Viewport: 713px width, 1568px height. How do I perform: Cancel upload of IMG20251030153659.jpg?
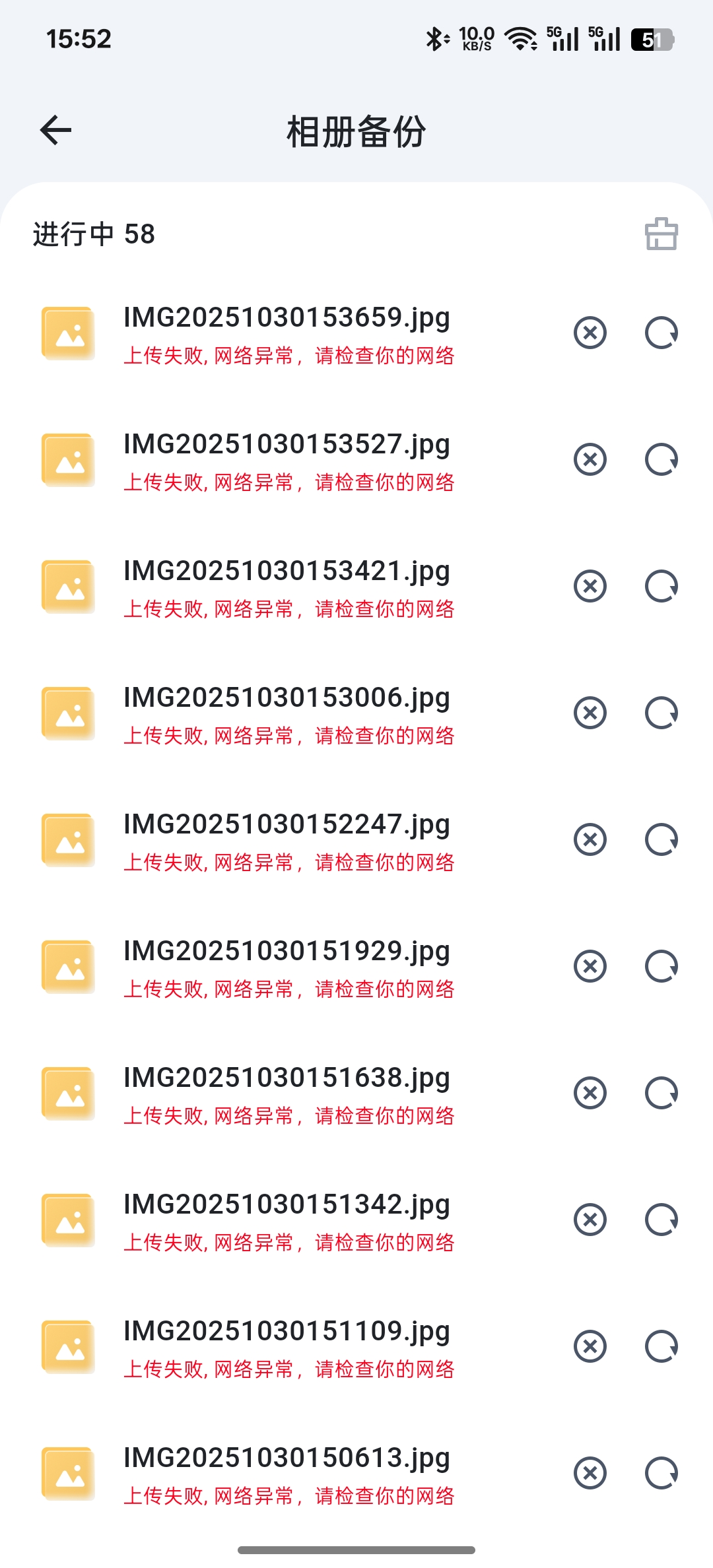click(590, 333)
